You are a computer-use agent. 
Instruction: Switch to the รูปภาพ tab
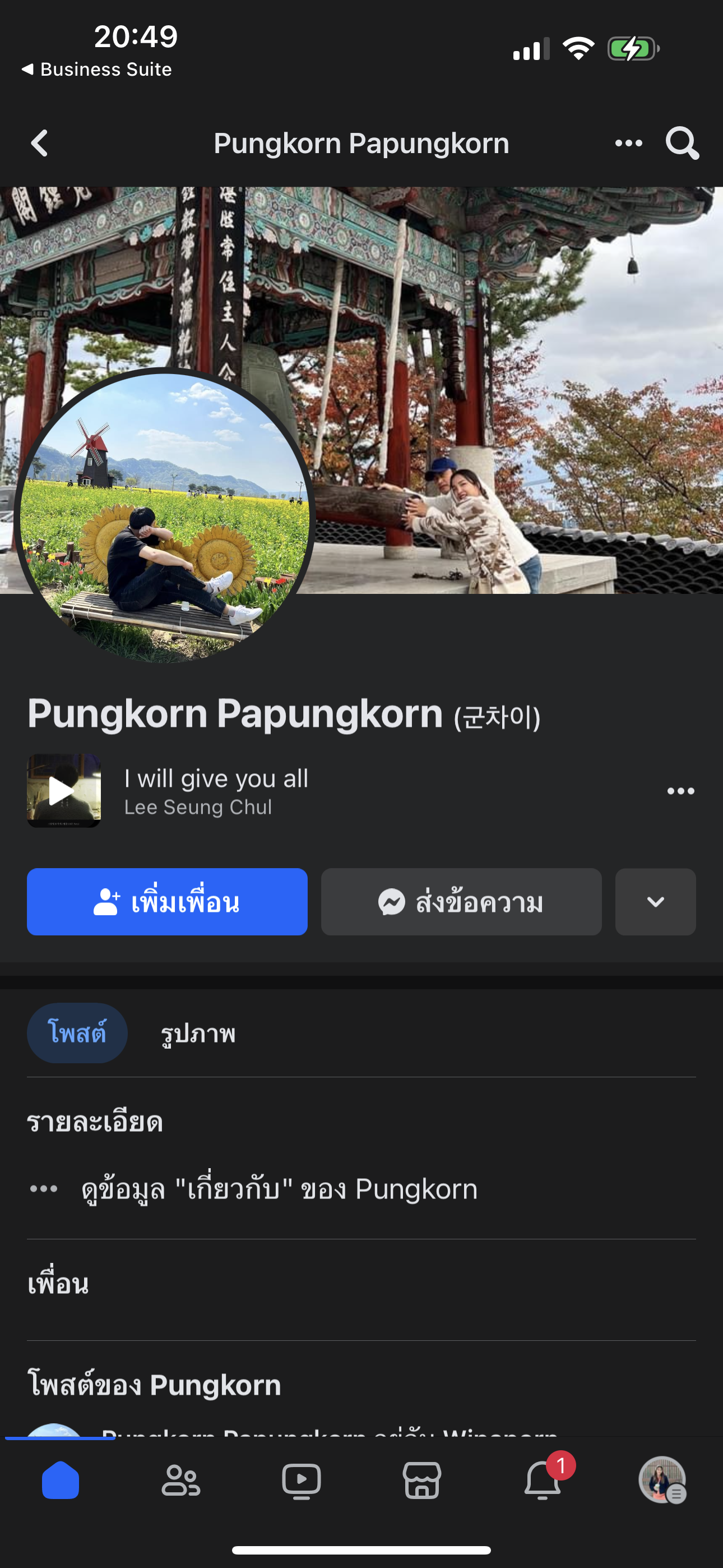pyautogui.click(x=198, y=1034)
